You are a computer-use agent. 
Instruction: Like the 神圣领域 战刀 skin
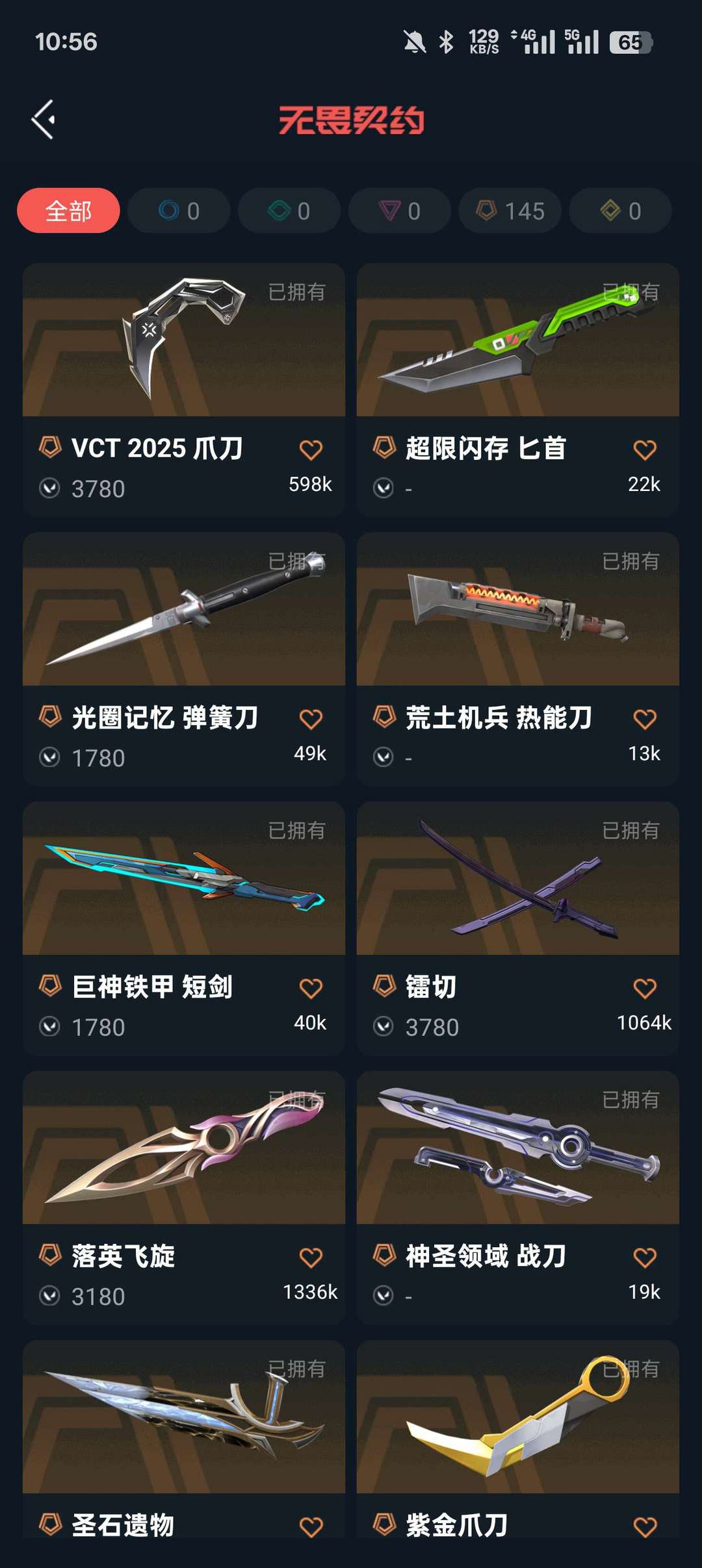[645, 1258]
